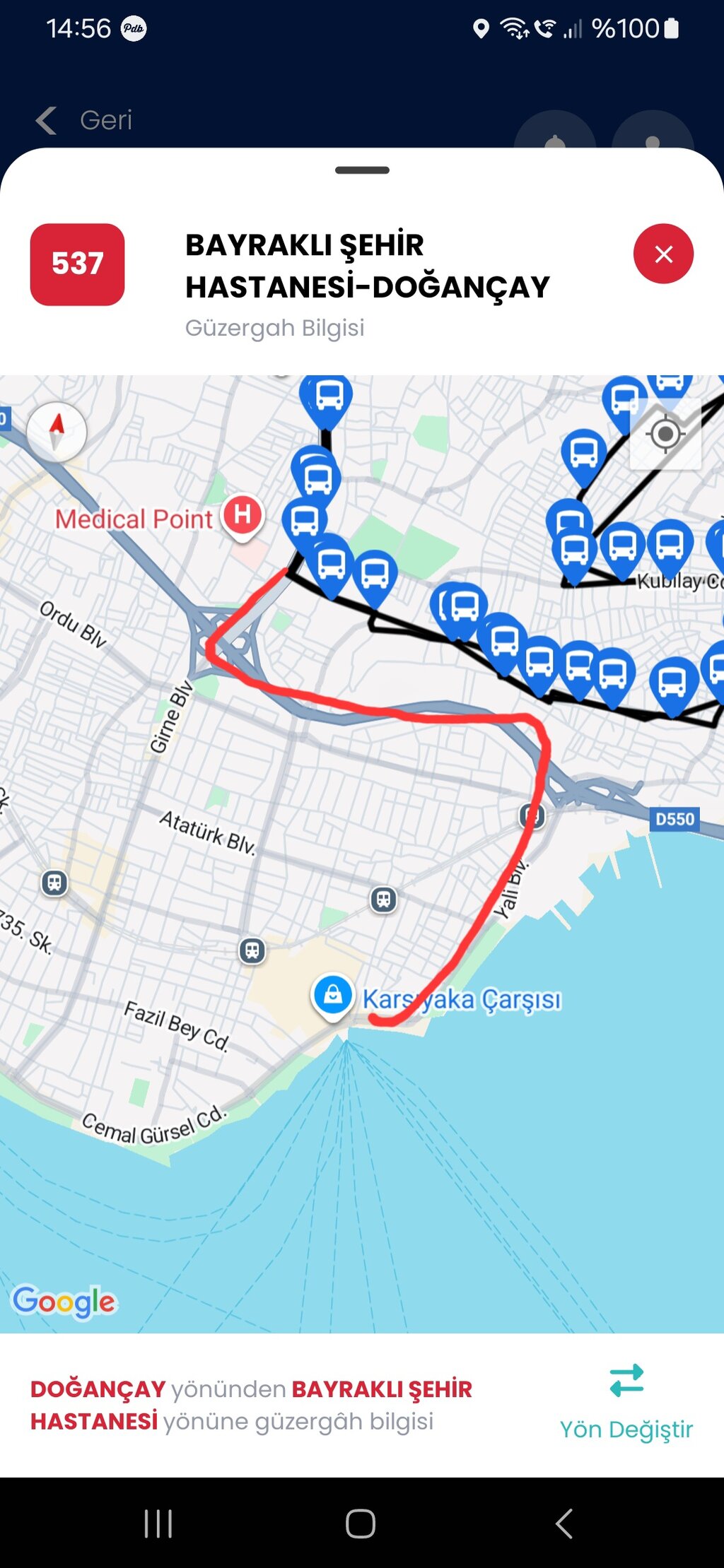Reset map orientation with the compass
This screenshot has width=724, height=1568.
point(57,430)
